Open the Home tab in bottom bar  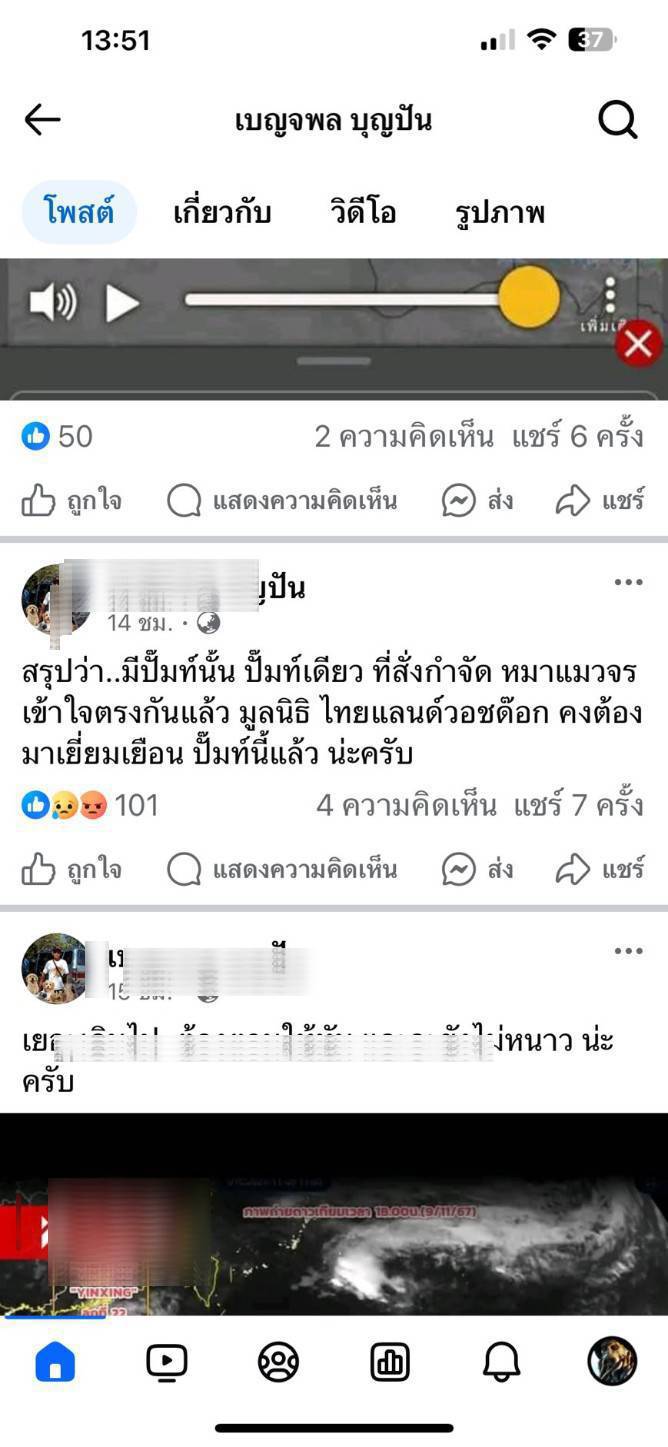point(55,1362)
